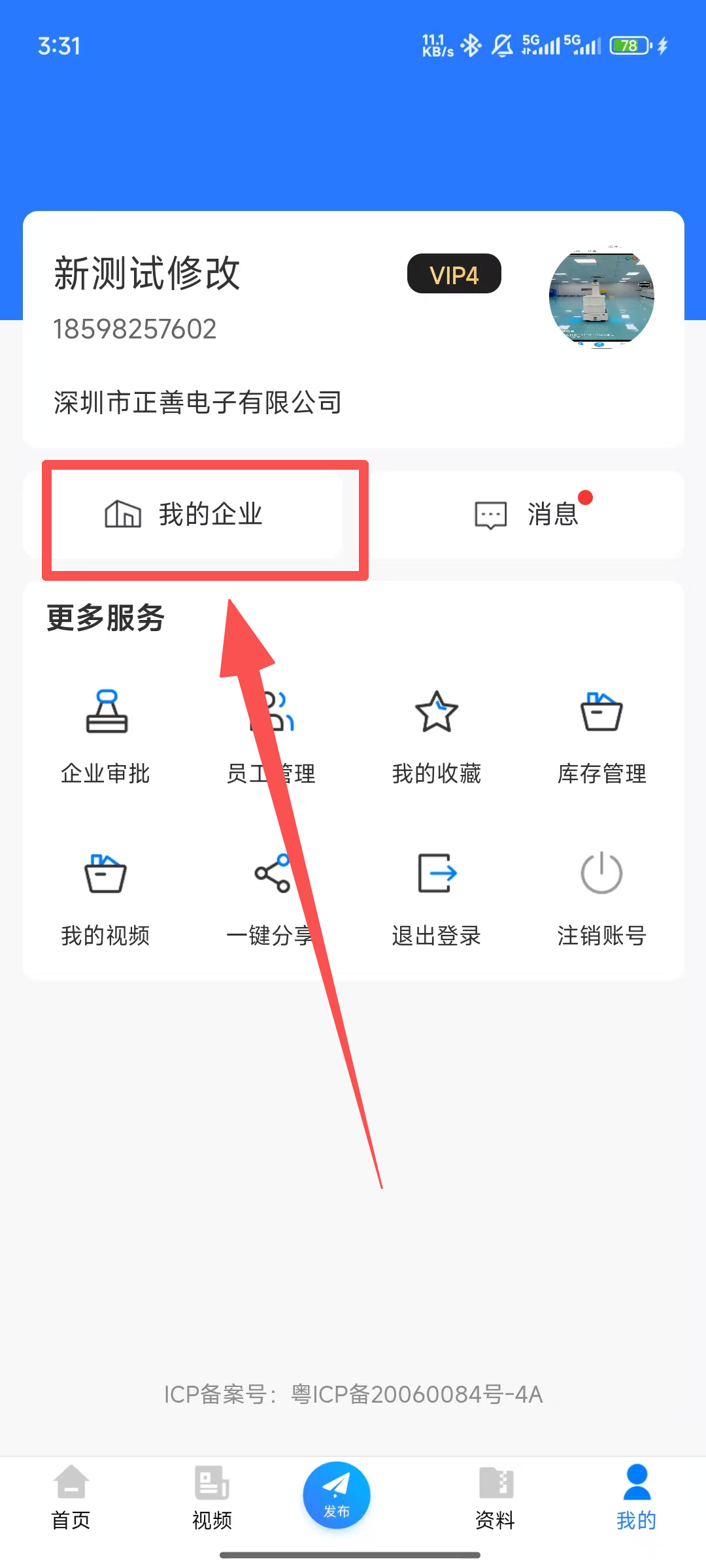The image size is (706, 1568).
Task: Open 消息 messages
Action: click(x=527, y=515)
